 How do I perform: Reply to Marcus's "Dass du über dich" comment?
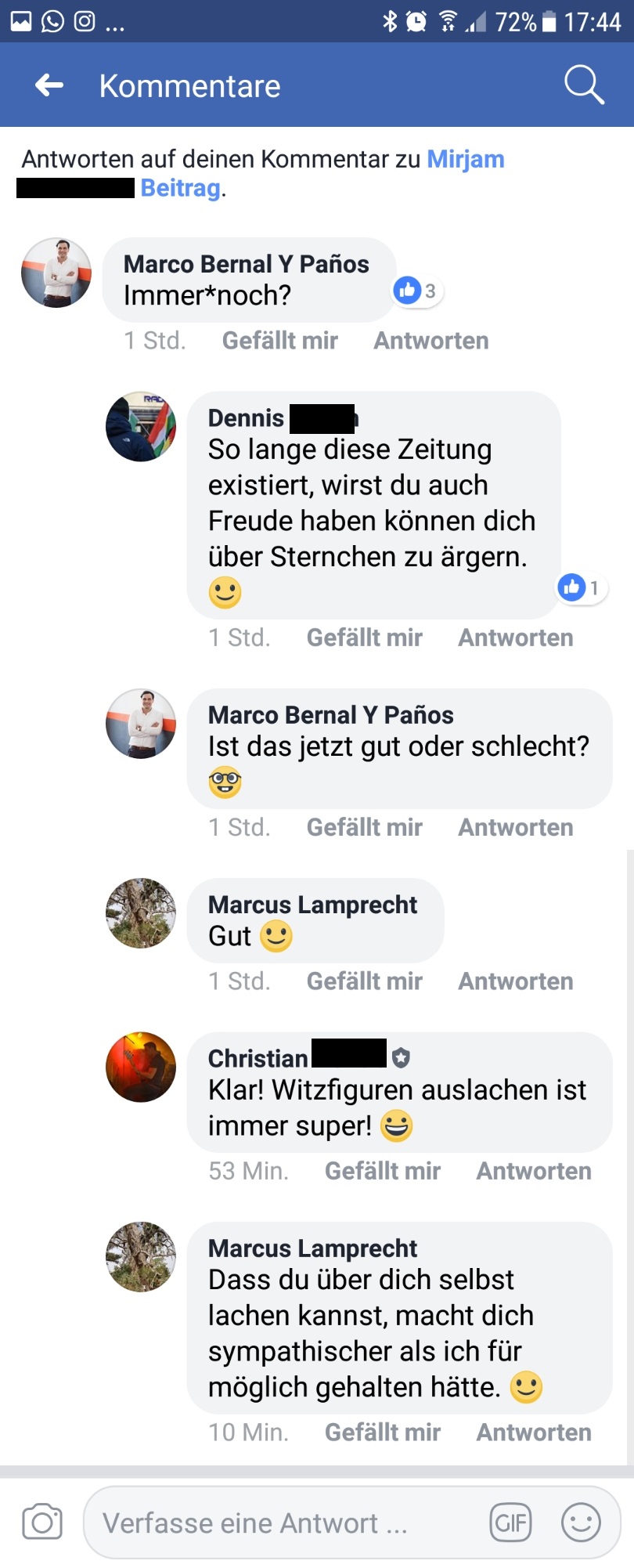(534, 1433)
